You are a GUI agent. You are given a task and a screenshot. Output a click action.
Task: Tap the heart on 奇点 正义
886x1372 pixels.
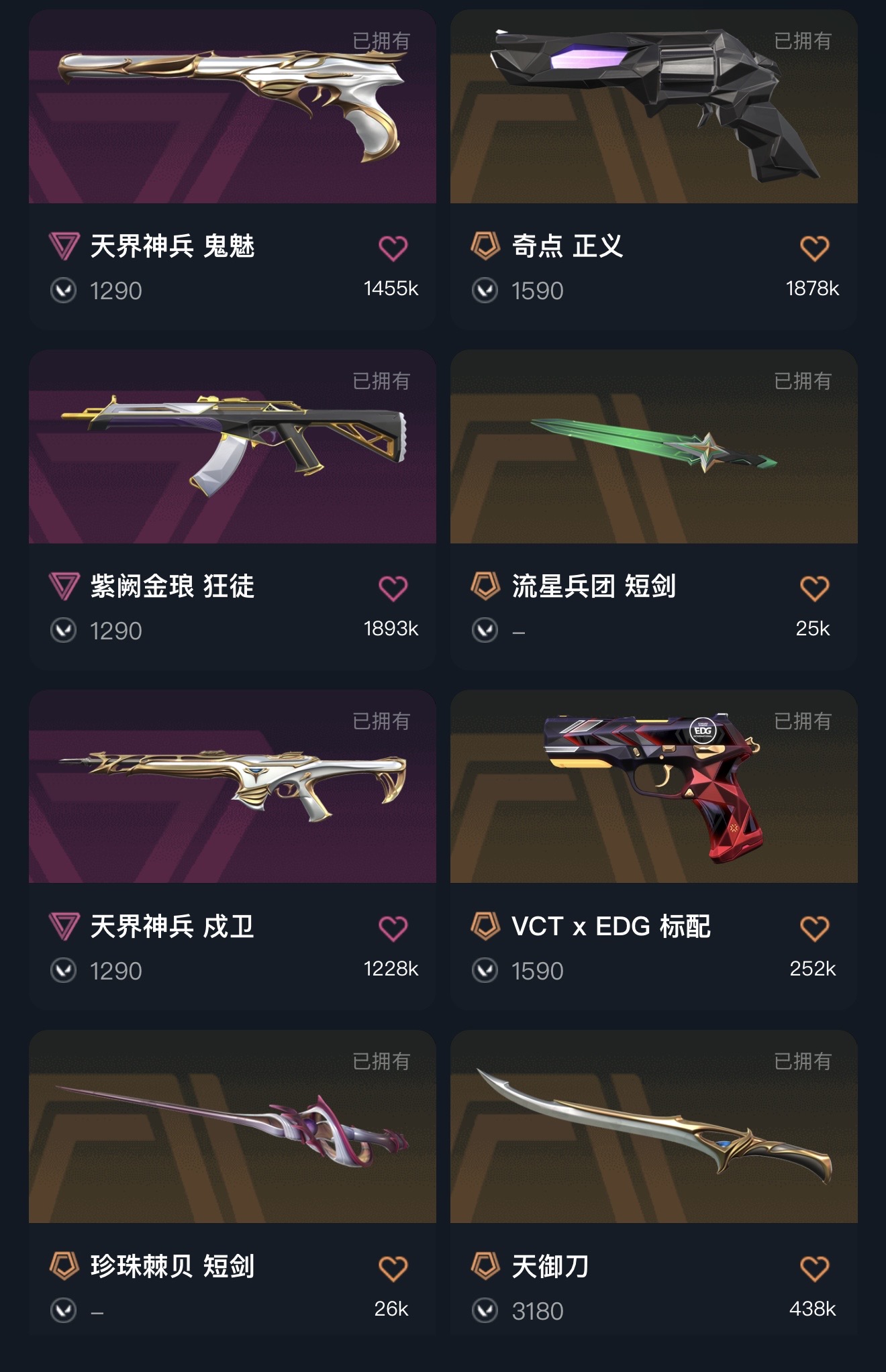click(815, 248)
